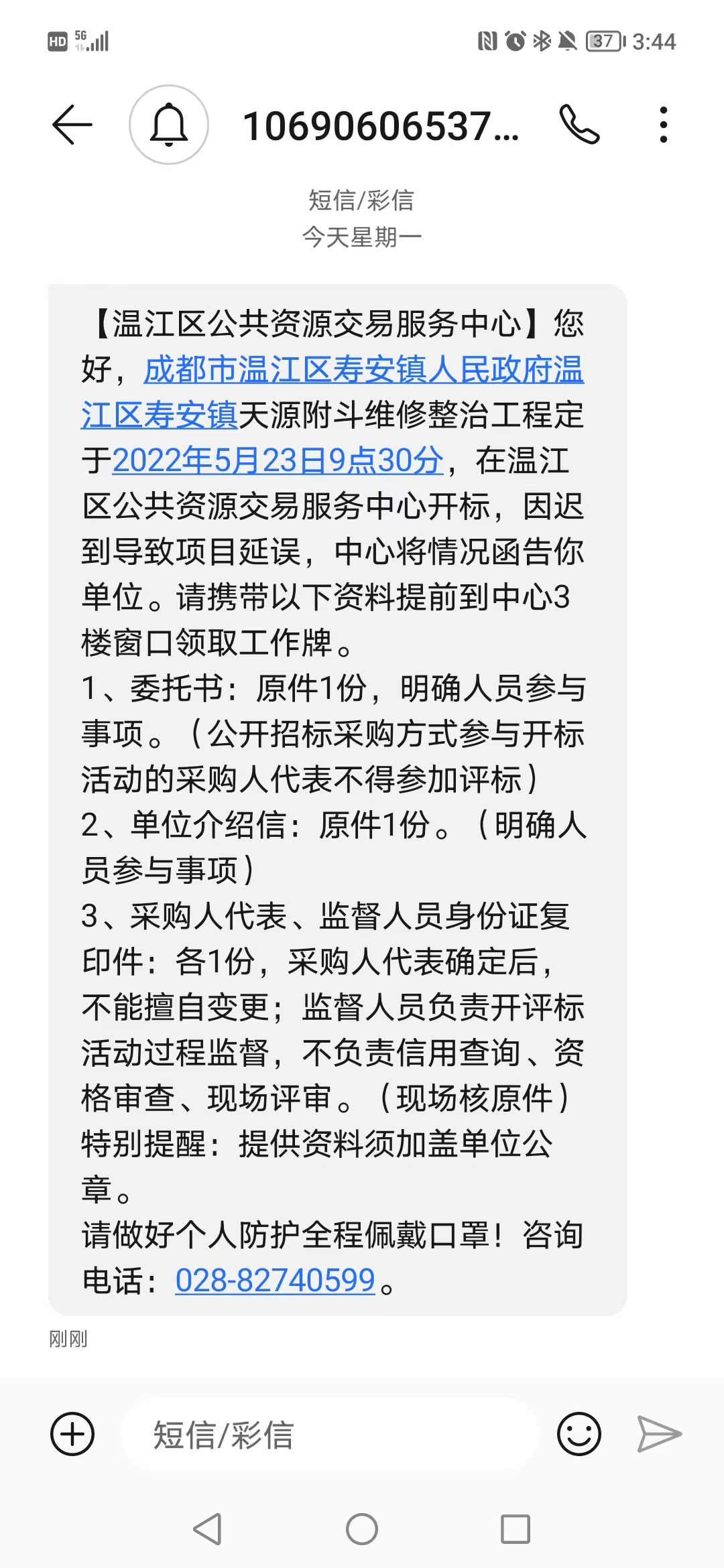Dial the linked number 028-82740599
724x1568 pixels.
pos(275,1280)
